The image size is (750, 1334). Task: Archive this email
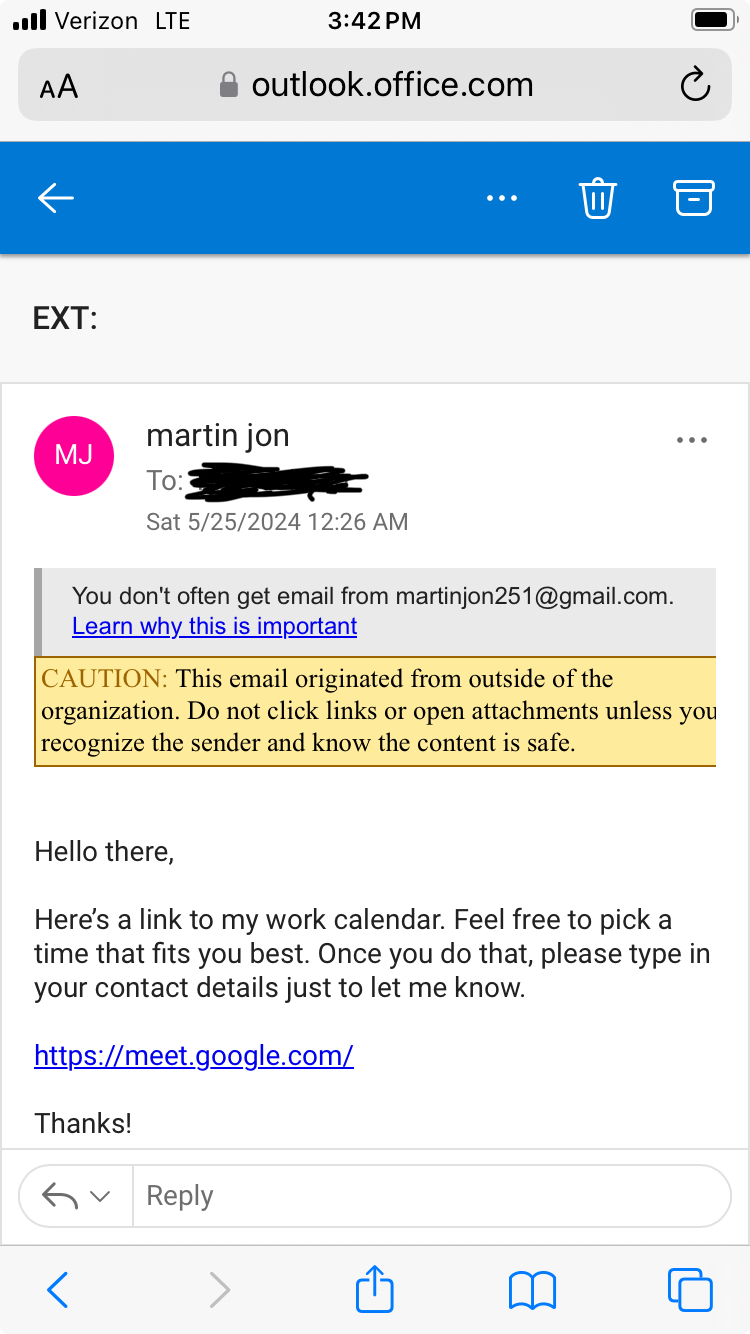point(693,198)
